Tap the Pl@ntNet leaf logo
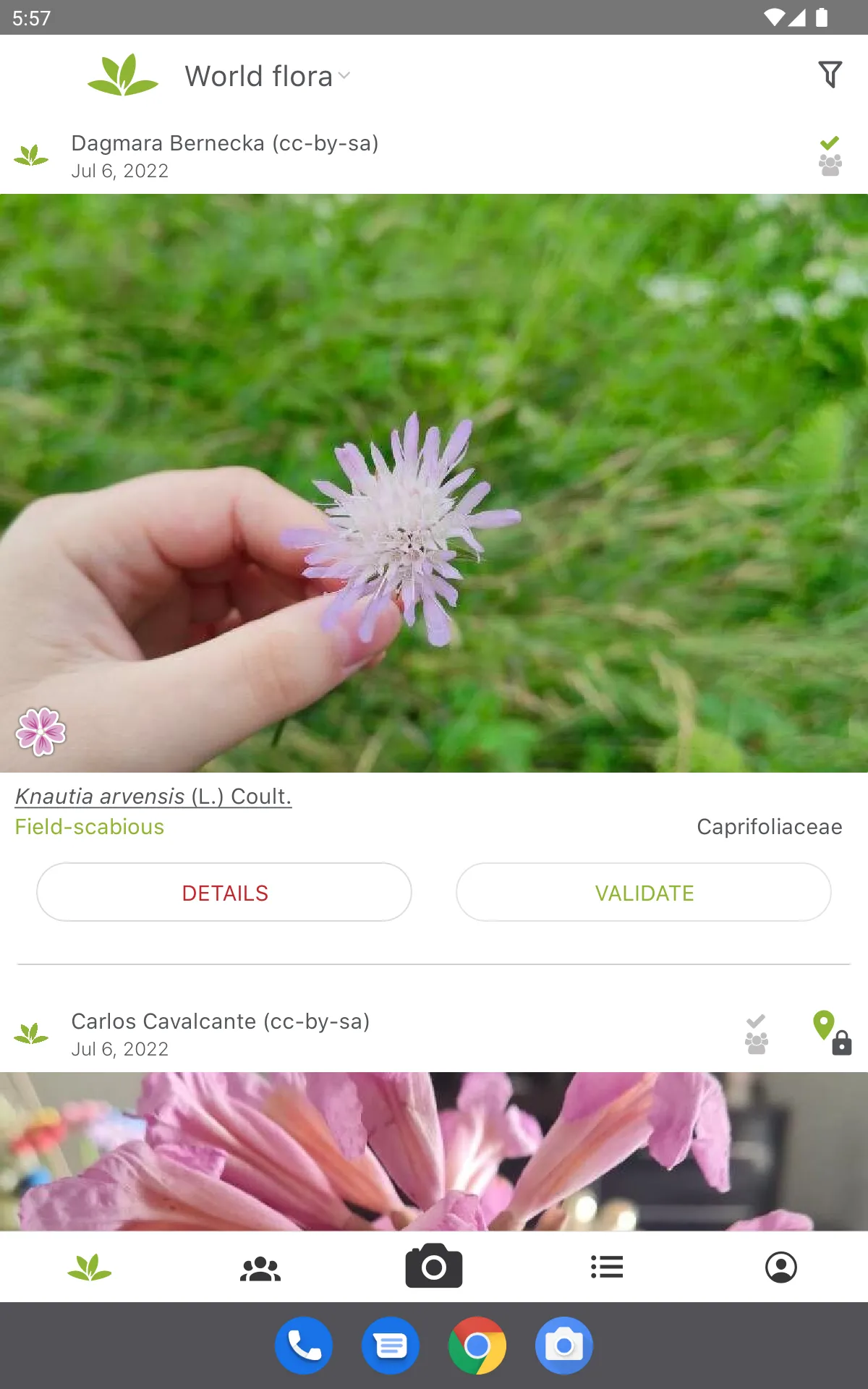This screenshot has height=1389, width=868. (x=122, y=75)
